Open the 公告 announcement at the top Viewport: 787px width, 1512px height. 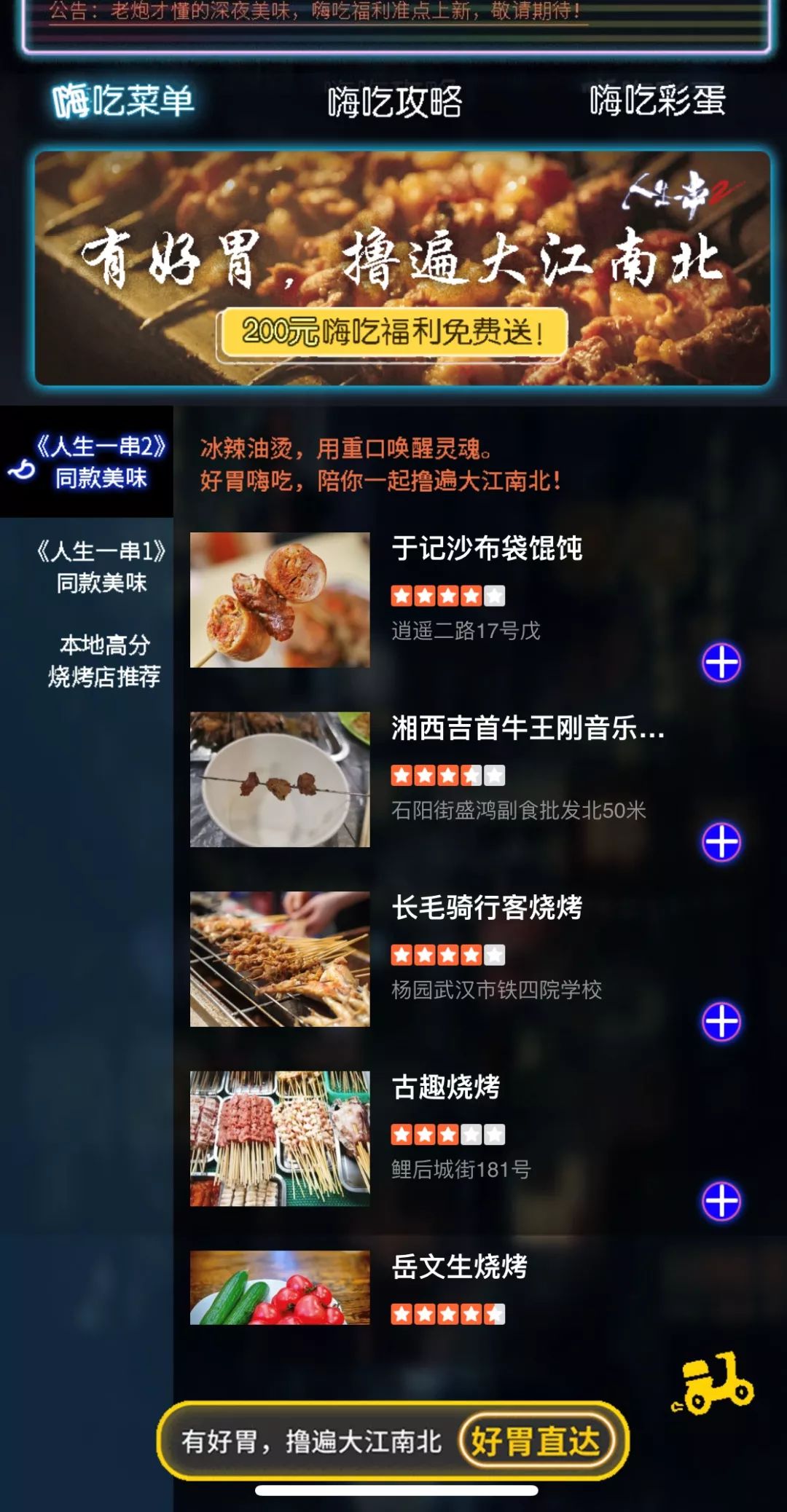(x=313, y=12)
